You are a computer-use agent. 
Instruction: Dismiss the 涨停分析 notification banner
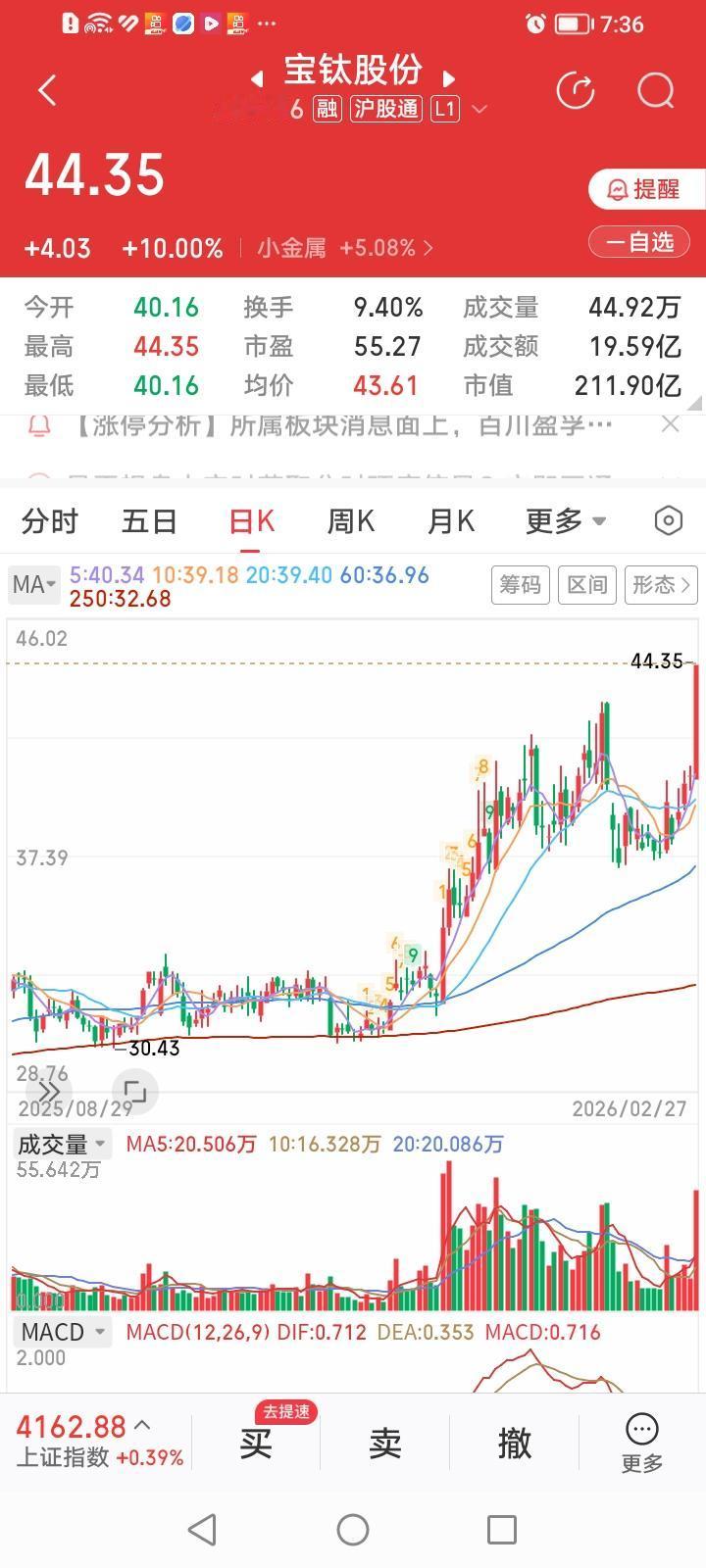pos(671,423)
